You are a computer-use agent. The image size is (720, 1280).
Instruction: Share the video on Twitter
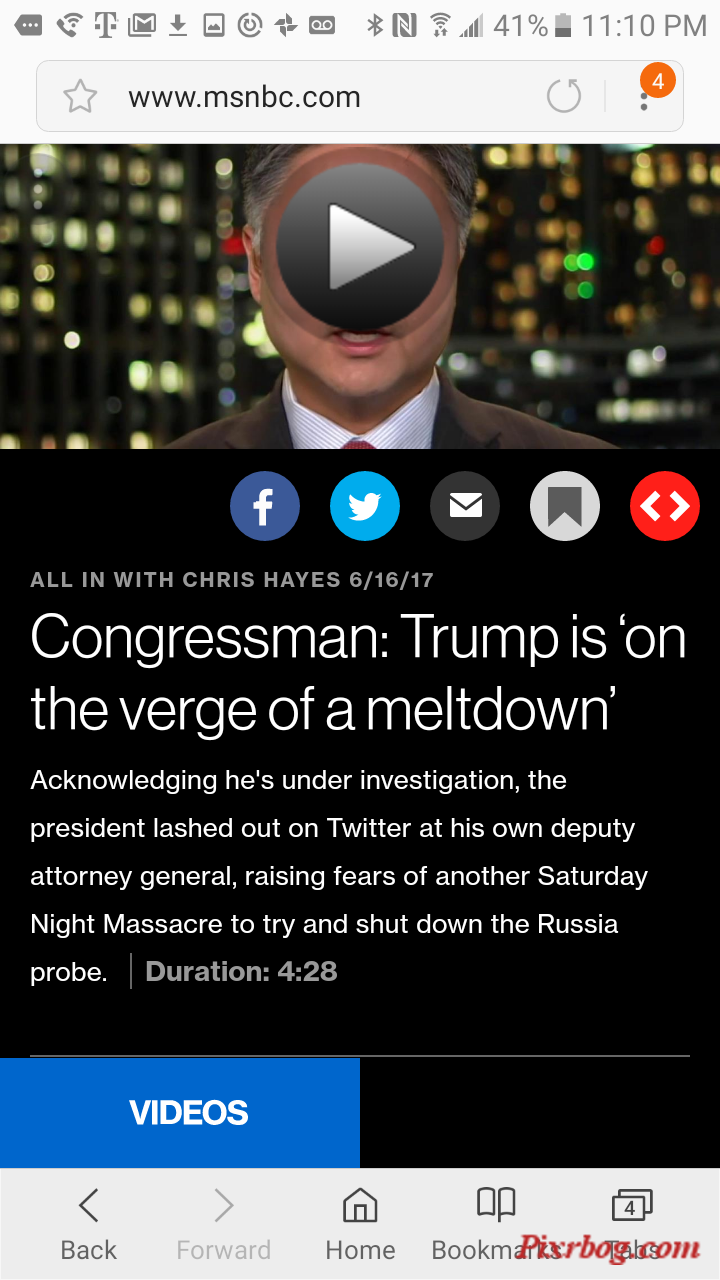(365, 507)
